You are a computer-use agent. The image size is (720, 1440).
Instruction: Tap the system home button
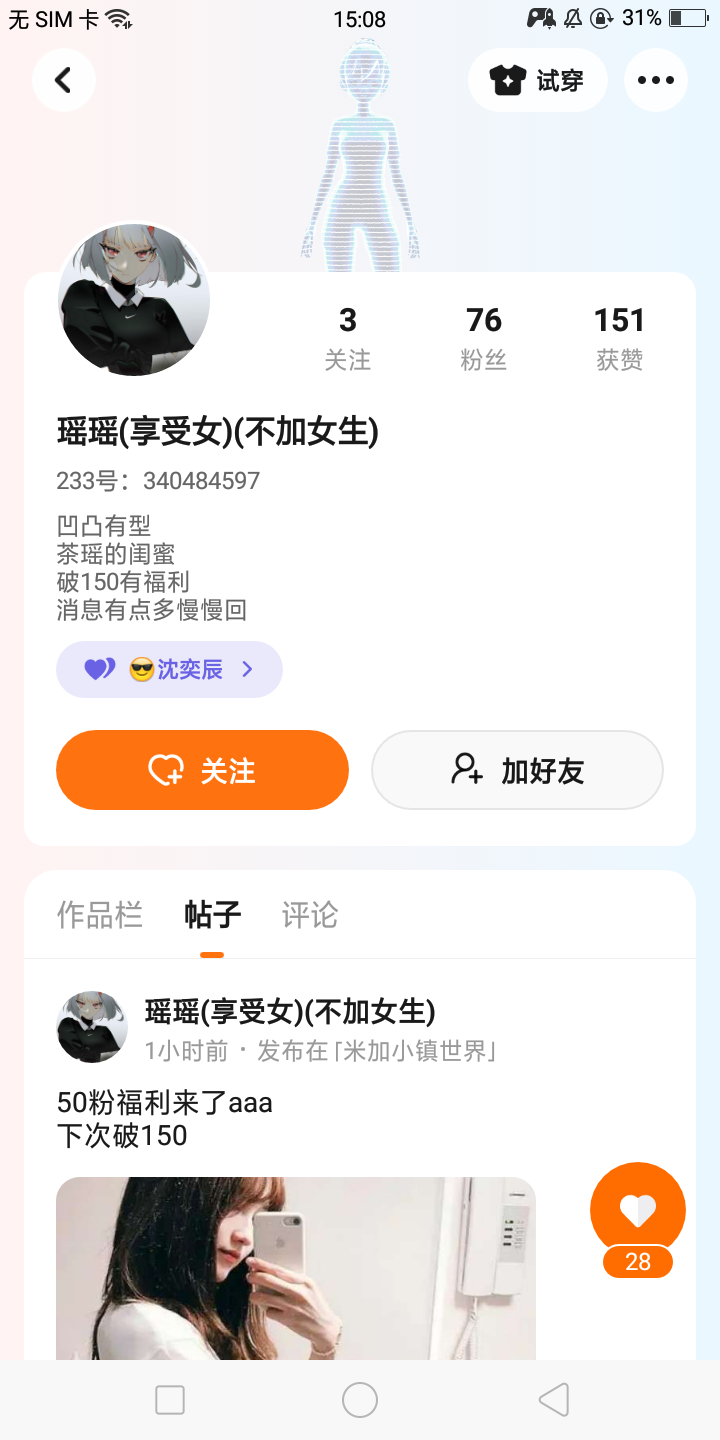coord(360,1400)
